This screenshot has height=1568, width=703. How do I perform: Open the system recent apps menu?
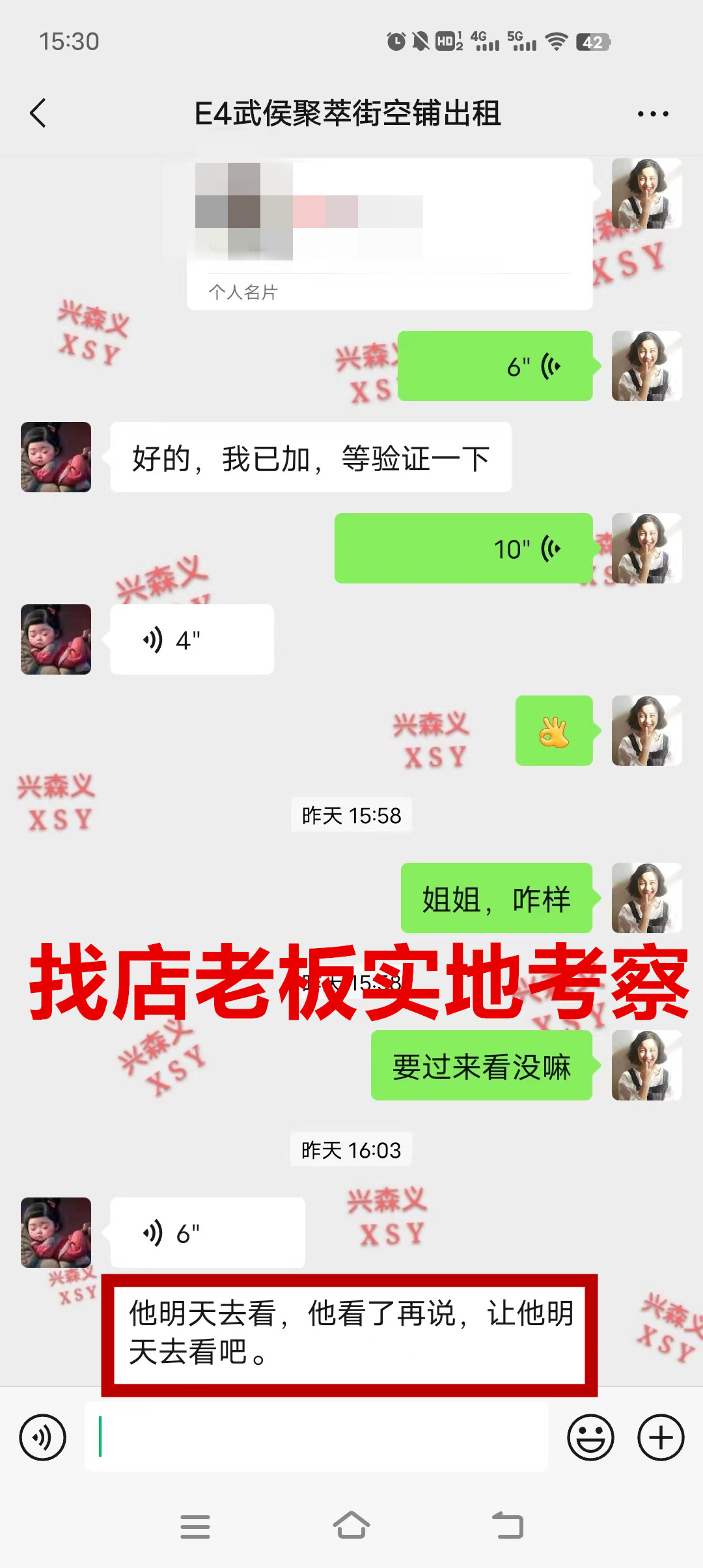click(195, 1526)
